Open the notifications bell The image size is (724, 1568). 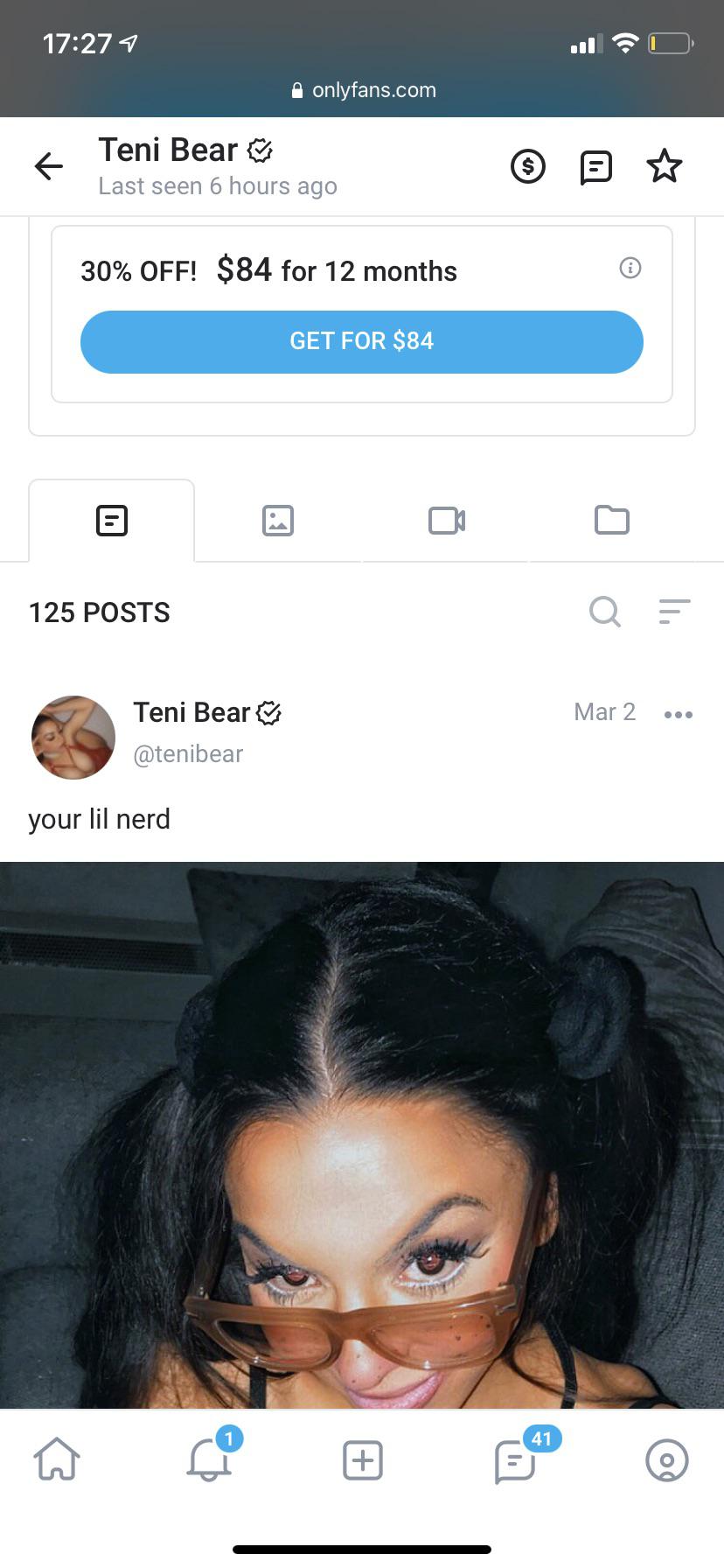209,1460
